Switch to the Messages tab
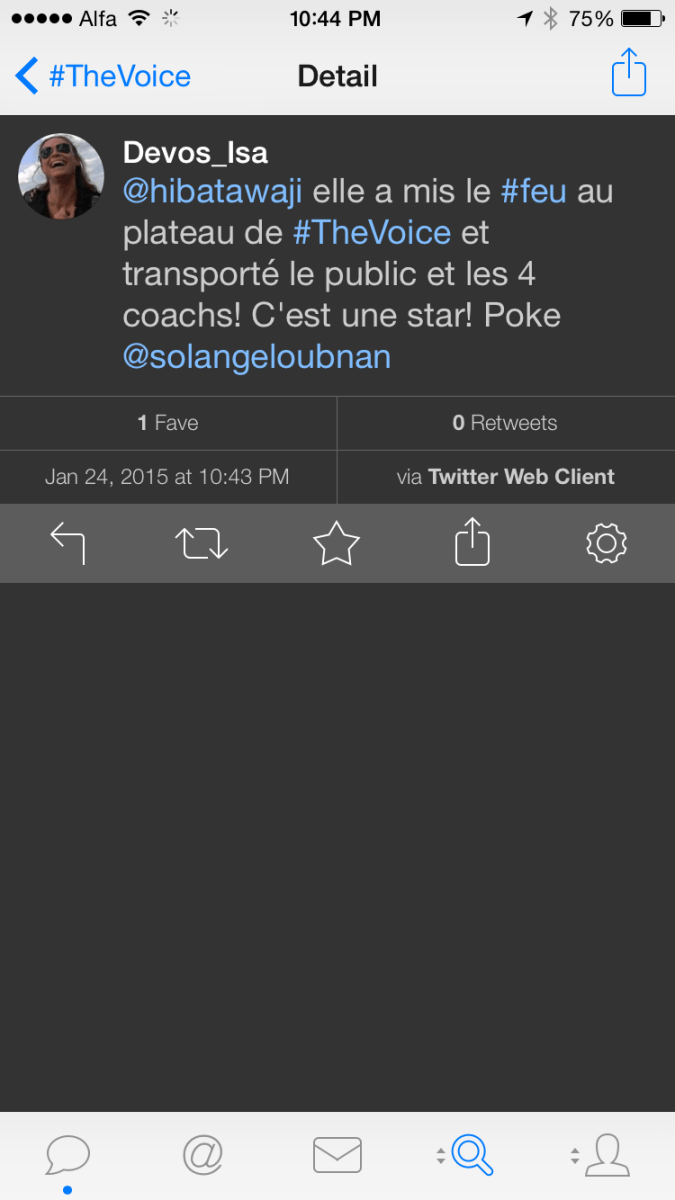 click(337, 1155)
